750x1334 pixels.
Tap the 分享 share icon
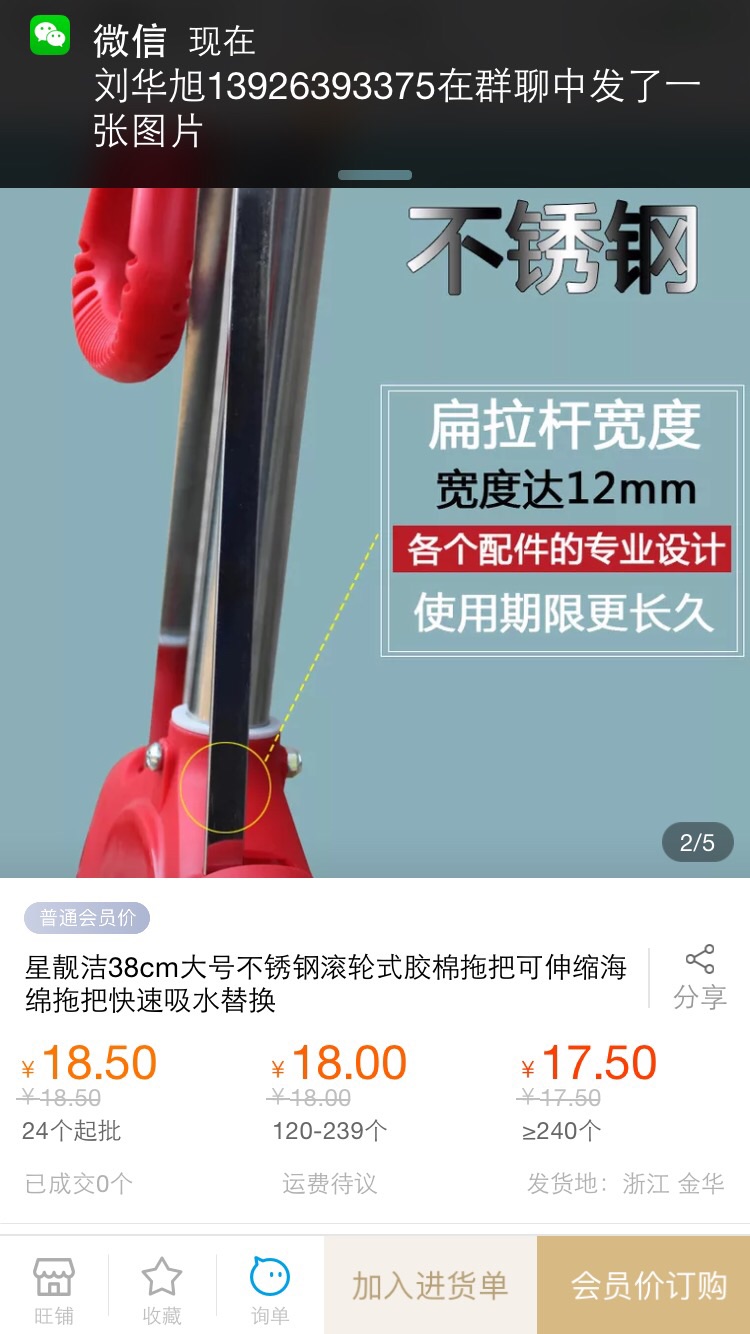[699, 976]
